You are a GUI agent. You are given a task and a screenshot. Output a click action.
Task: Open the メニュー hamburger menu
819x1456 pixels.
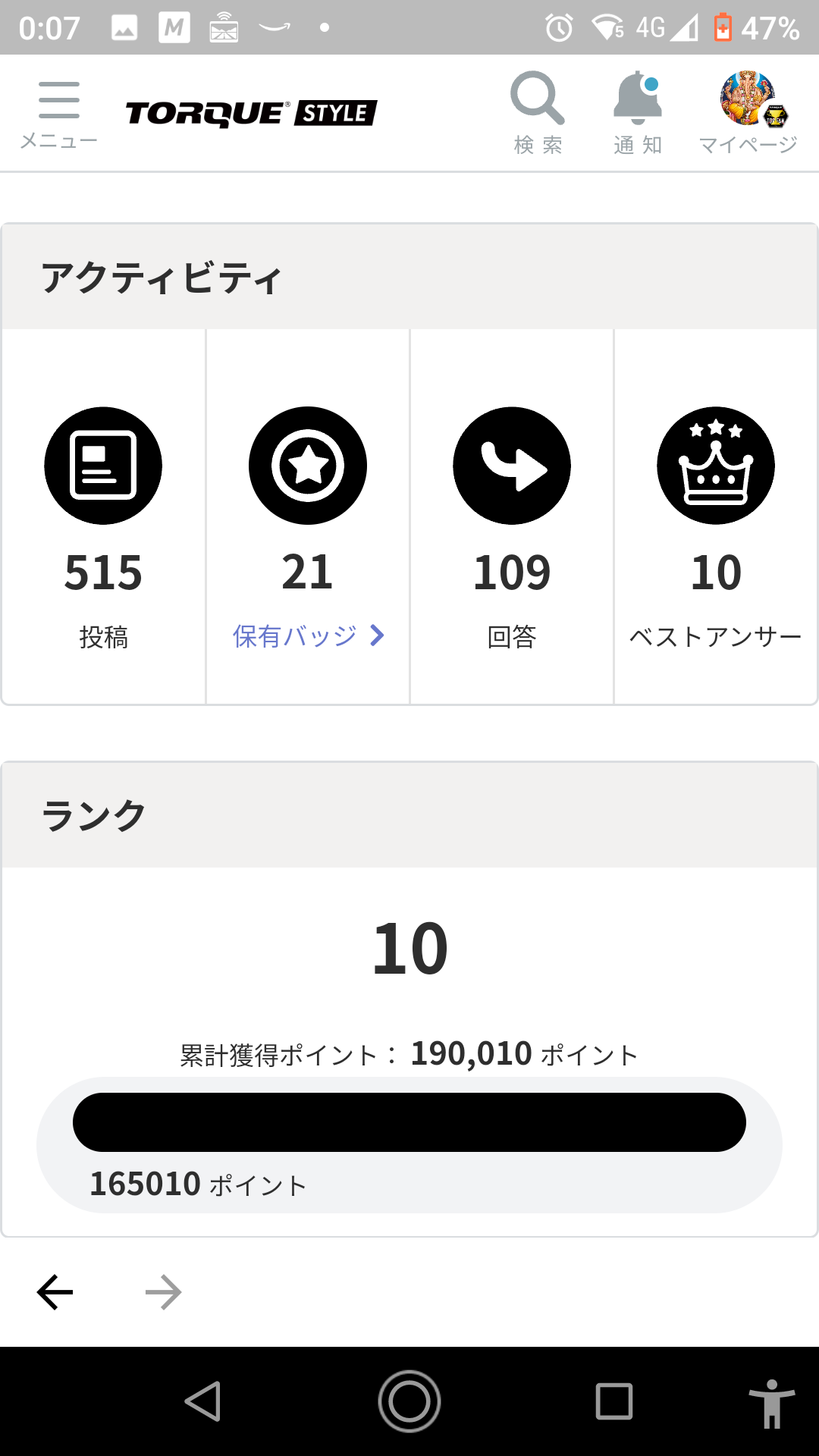(x=58, y=114)
